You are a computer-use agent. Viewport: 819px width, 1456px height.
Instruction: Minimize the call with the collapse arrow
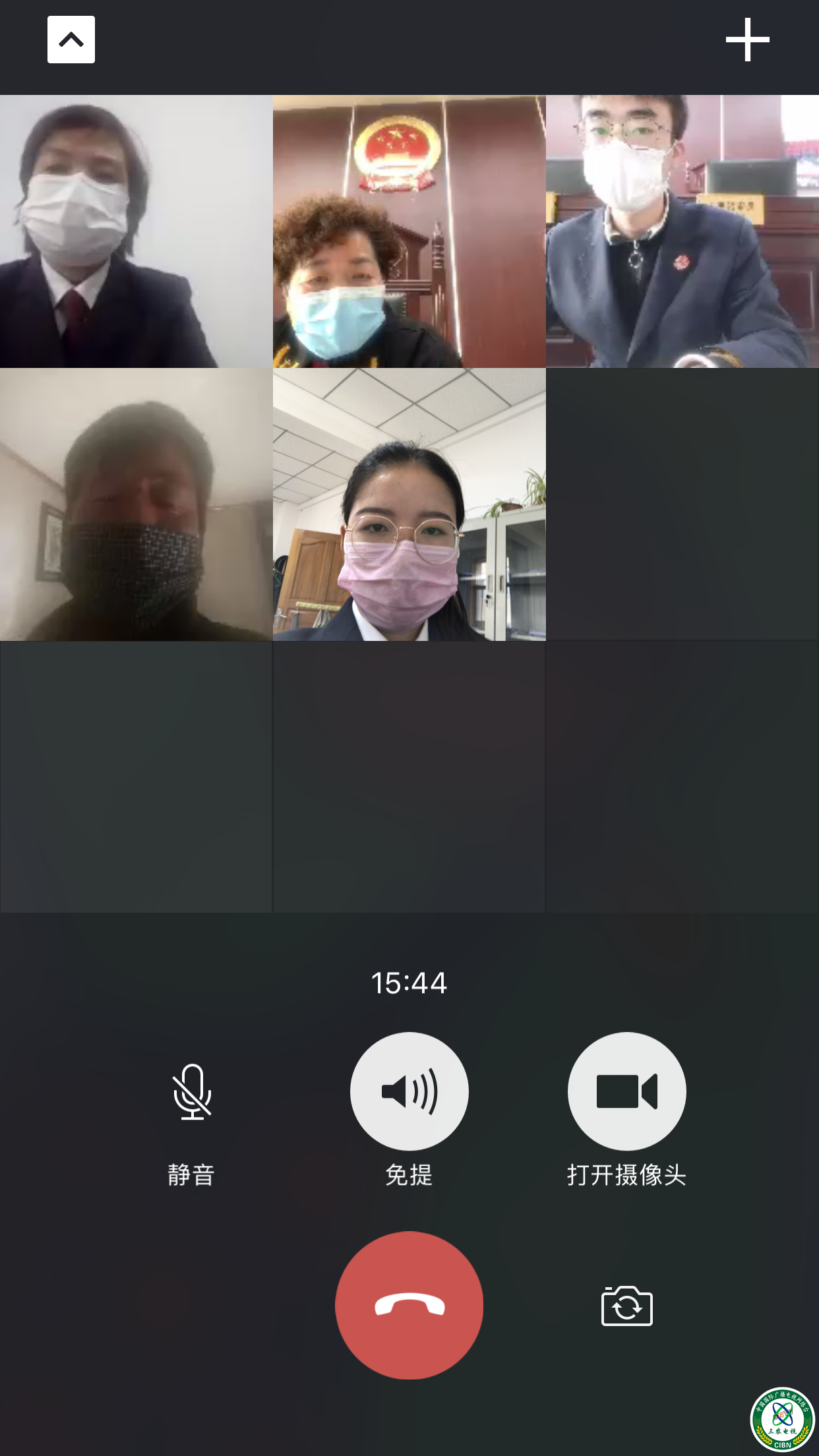pyautogui.click(x=71, y=40)
